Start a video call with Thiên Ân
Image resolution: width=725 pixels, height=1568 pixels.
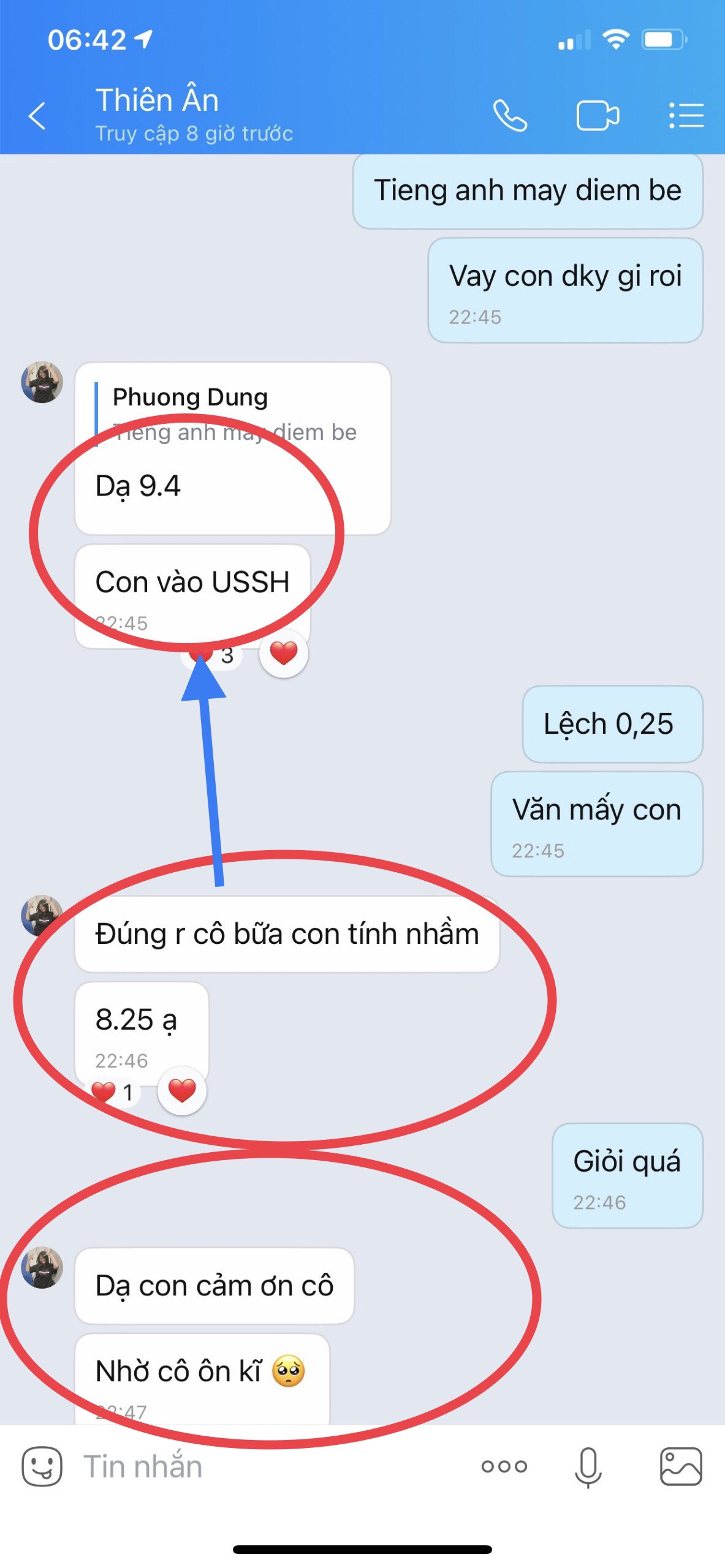click(598, 116)
